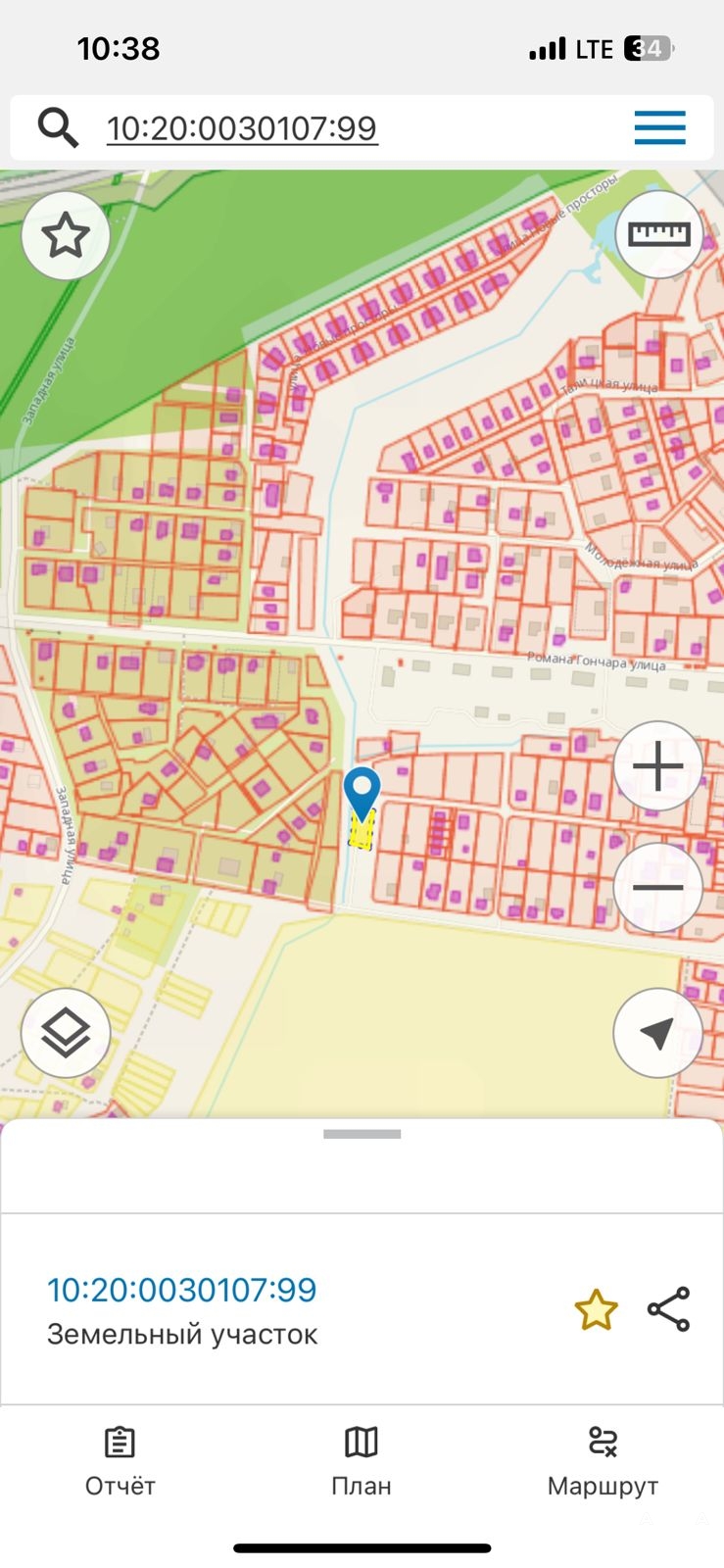Open favorites star on the map

coord(66,235)
